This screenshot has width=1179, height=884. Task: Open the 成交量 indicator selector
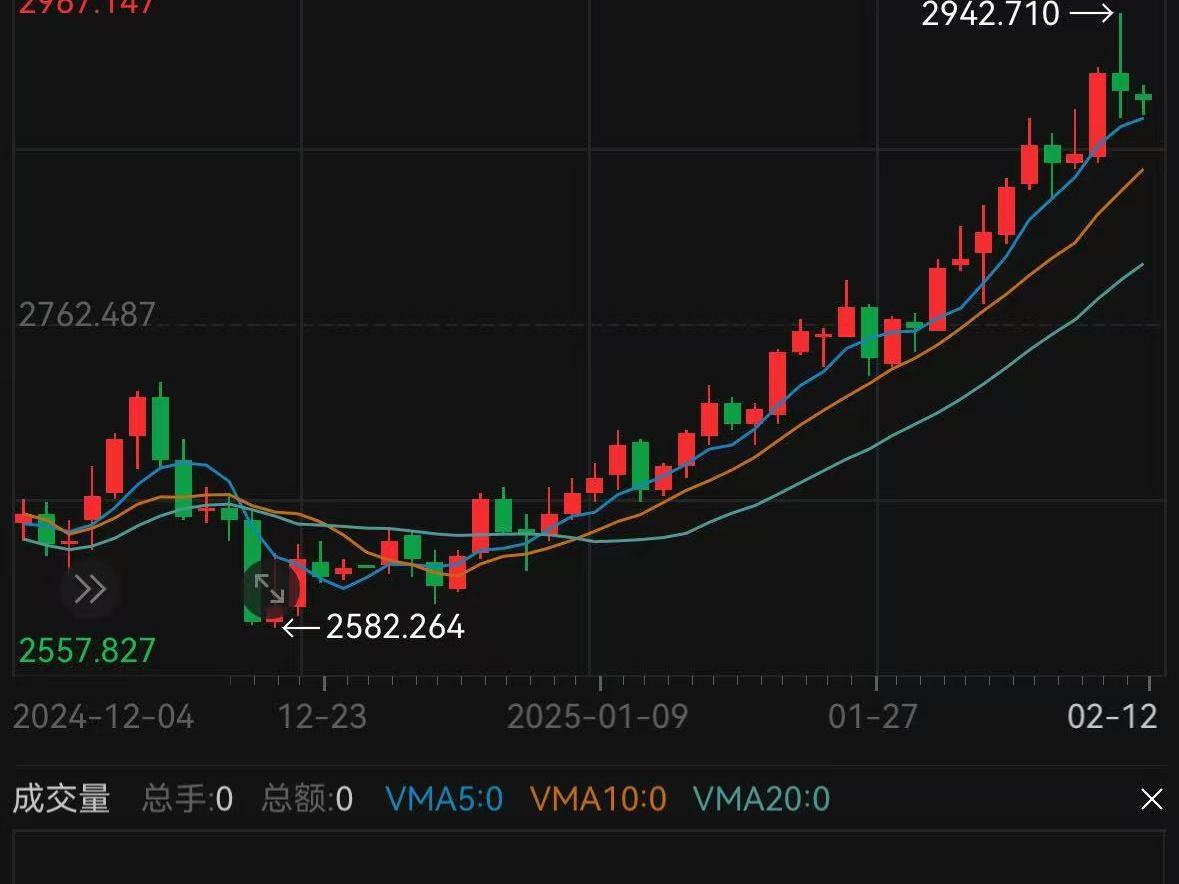61,799
